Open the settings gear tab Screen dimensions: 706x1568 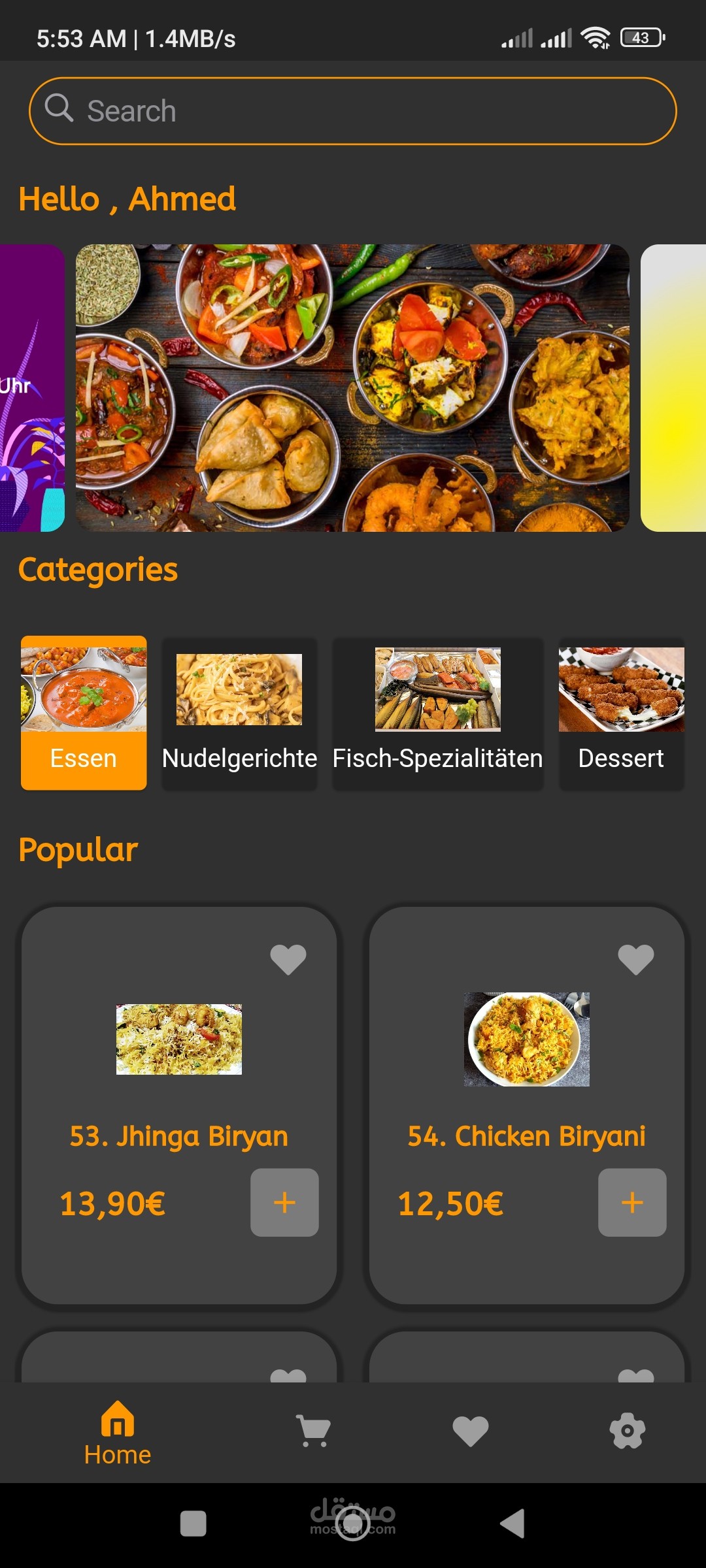click(628, 1431)
